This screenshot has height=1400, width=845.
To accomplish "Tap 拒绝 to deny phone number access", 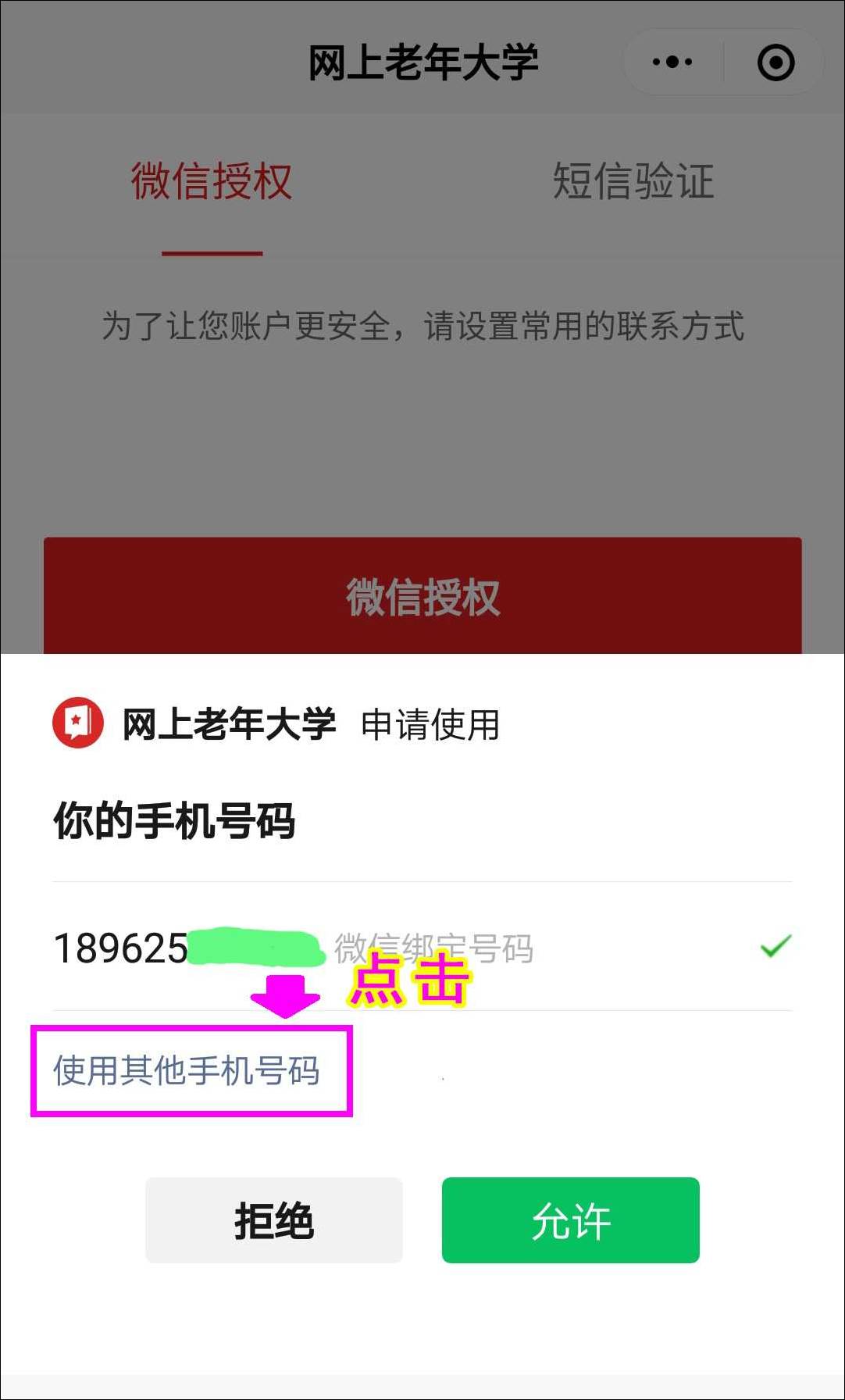I will tap(274, 1220).
